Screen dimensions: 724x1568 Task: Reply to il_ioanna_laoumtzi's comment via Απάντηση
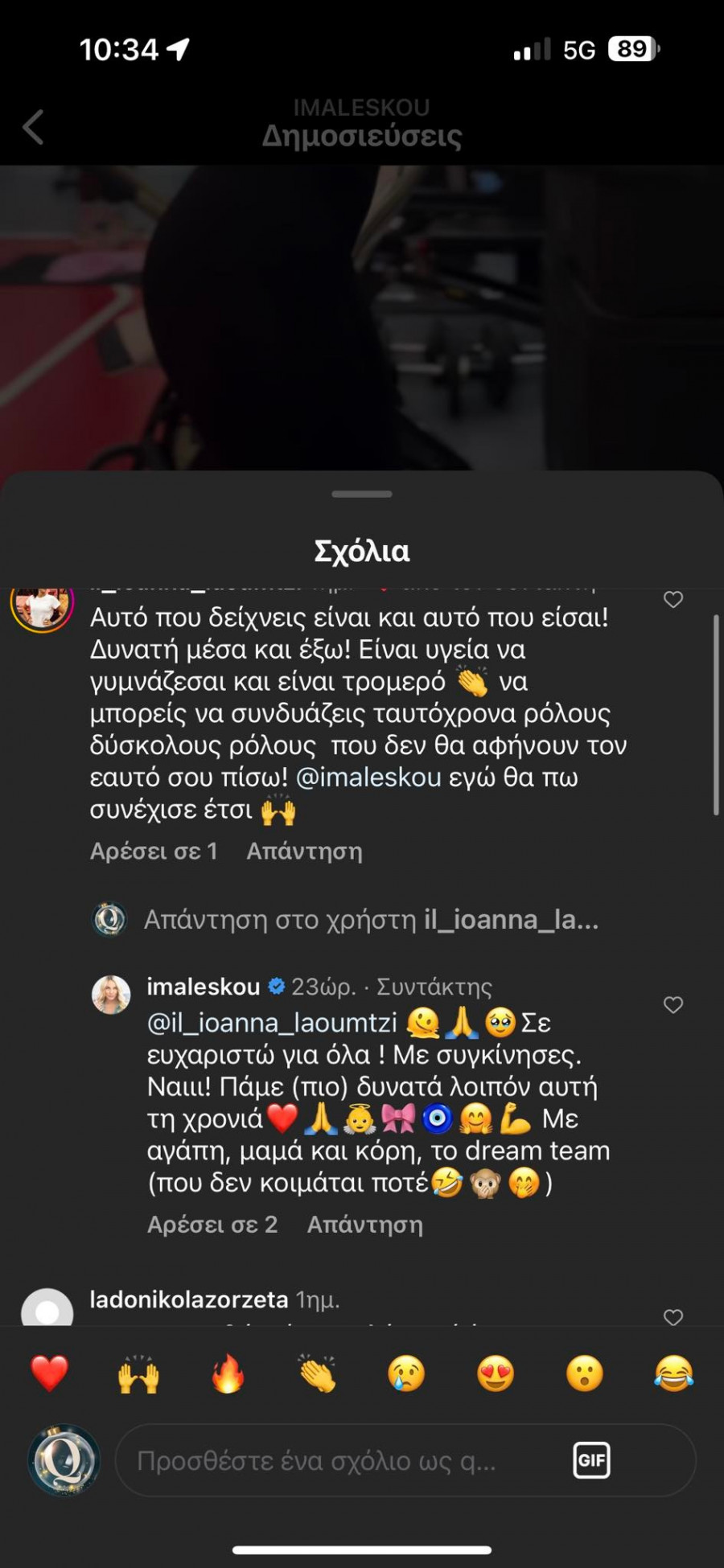(x=304, y=851)
